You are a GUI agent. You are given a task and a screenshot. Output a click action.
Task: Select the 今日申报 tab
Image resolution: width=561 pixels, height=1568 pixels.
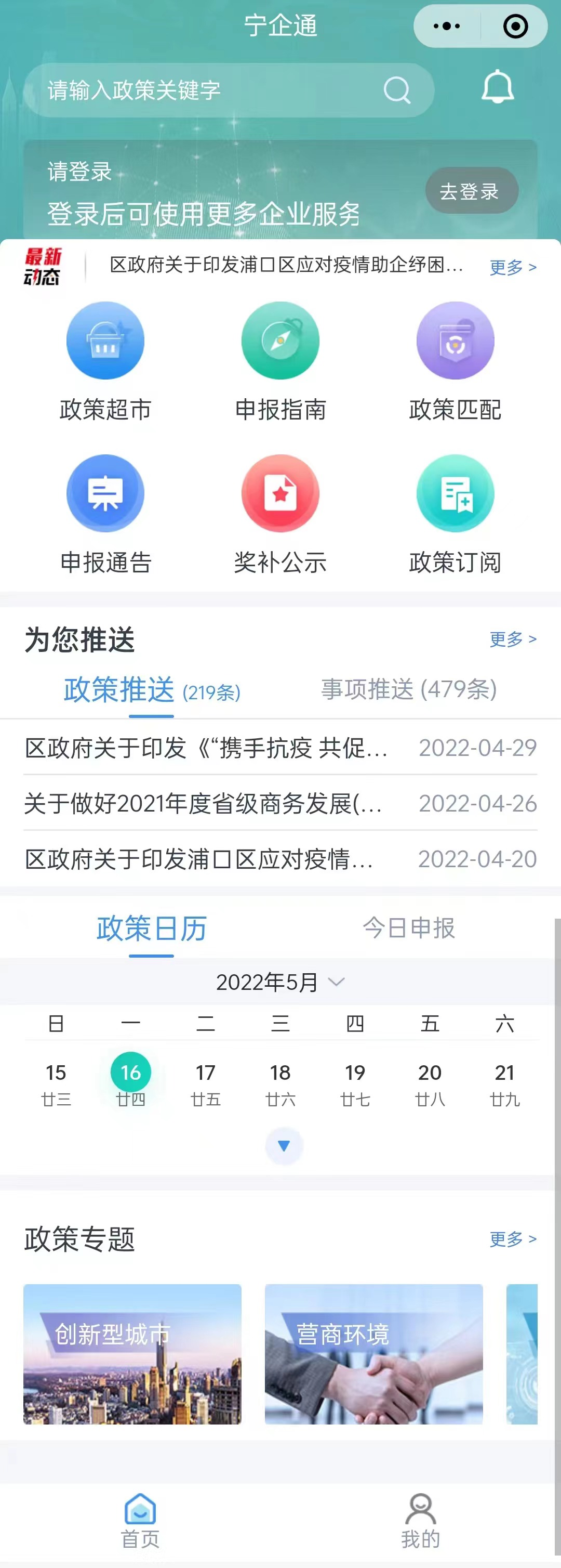(409, 927)
